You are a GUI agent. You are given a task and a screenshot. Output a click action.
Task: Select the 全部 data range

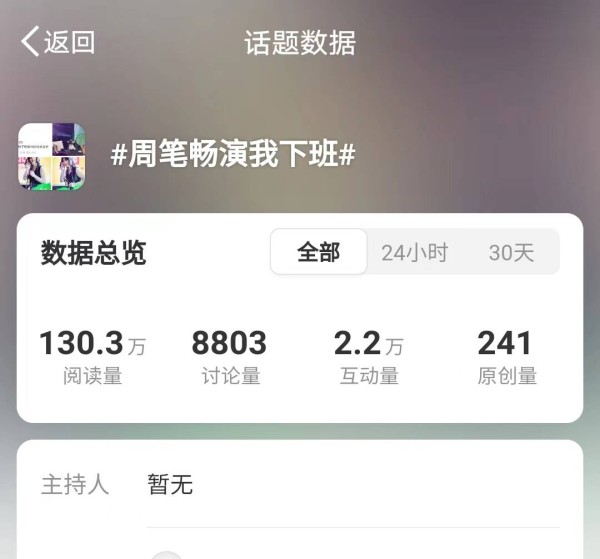318,252
